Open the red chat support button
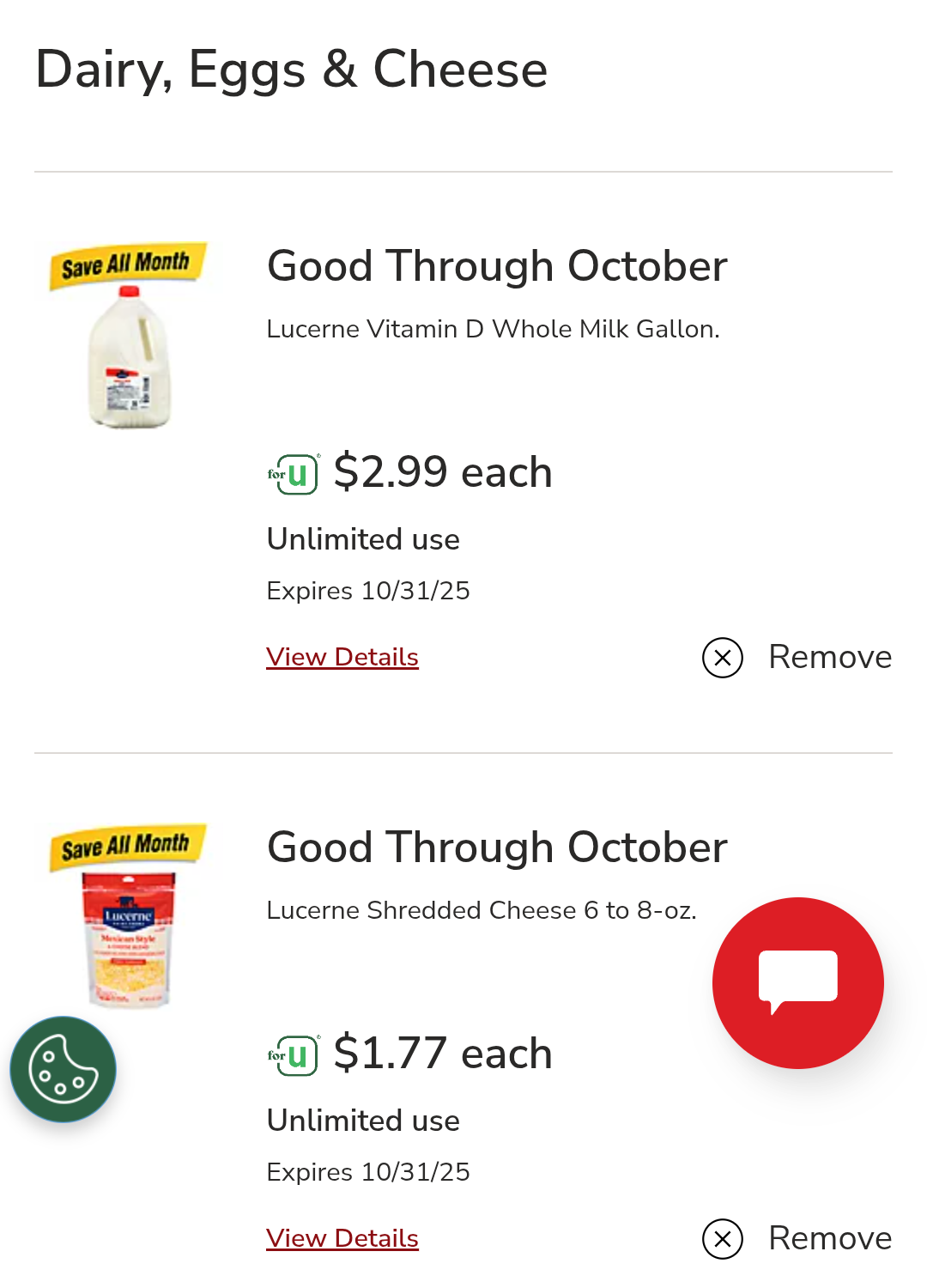The height and width of the screenshot is (1288, 927). click(x=797, y=982)
